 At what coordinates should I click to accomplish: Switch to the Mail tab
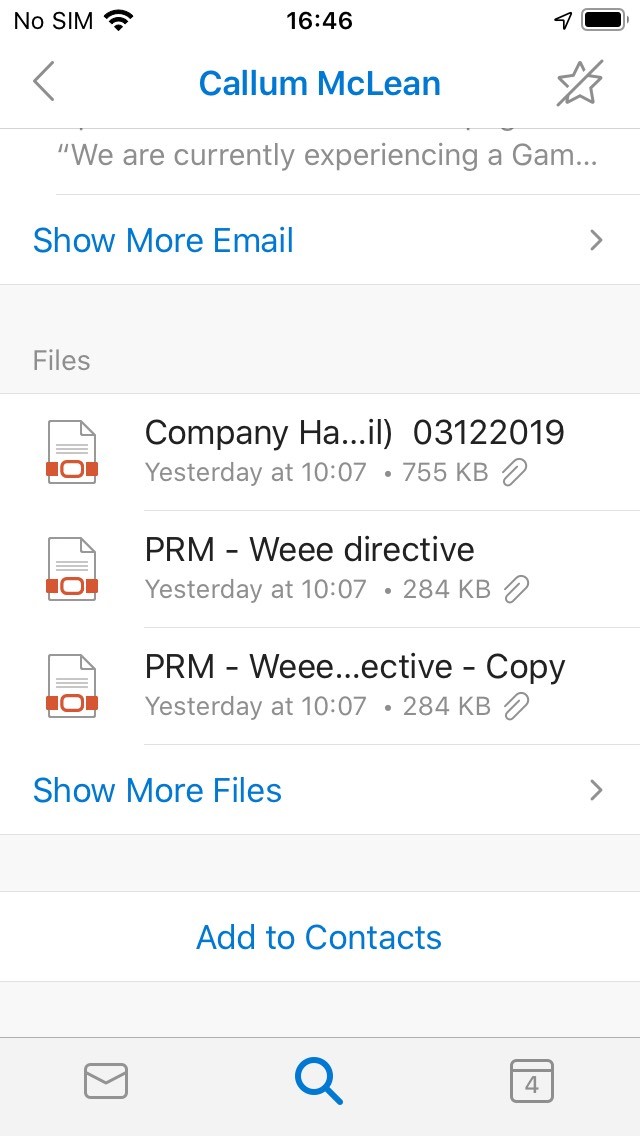tap(107, 1081)
